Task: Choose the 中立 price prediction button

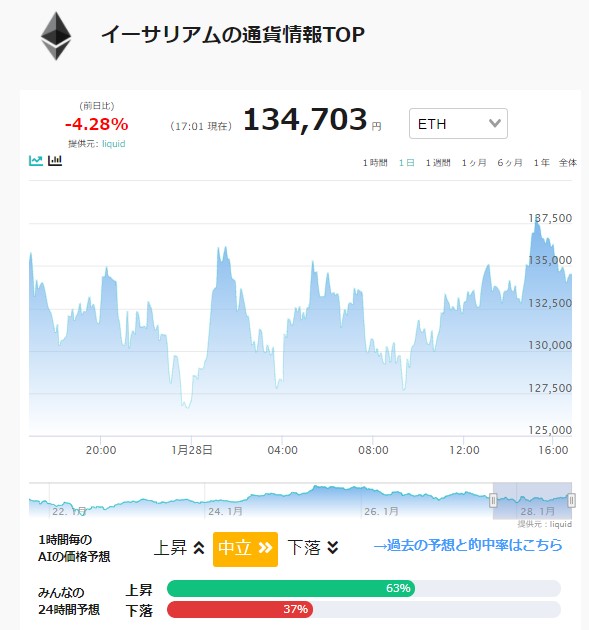Action: (245, 549)
